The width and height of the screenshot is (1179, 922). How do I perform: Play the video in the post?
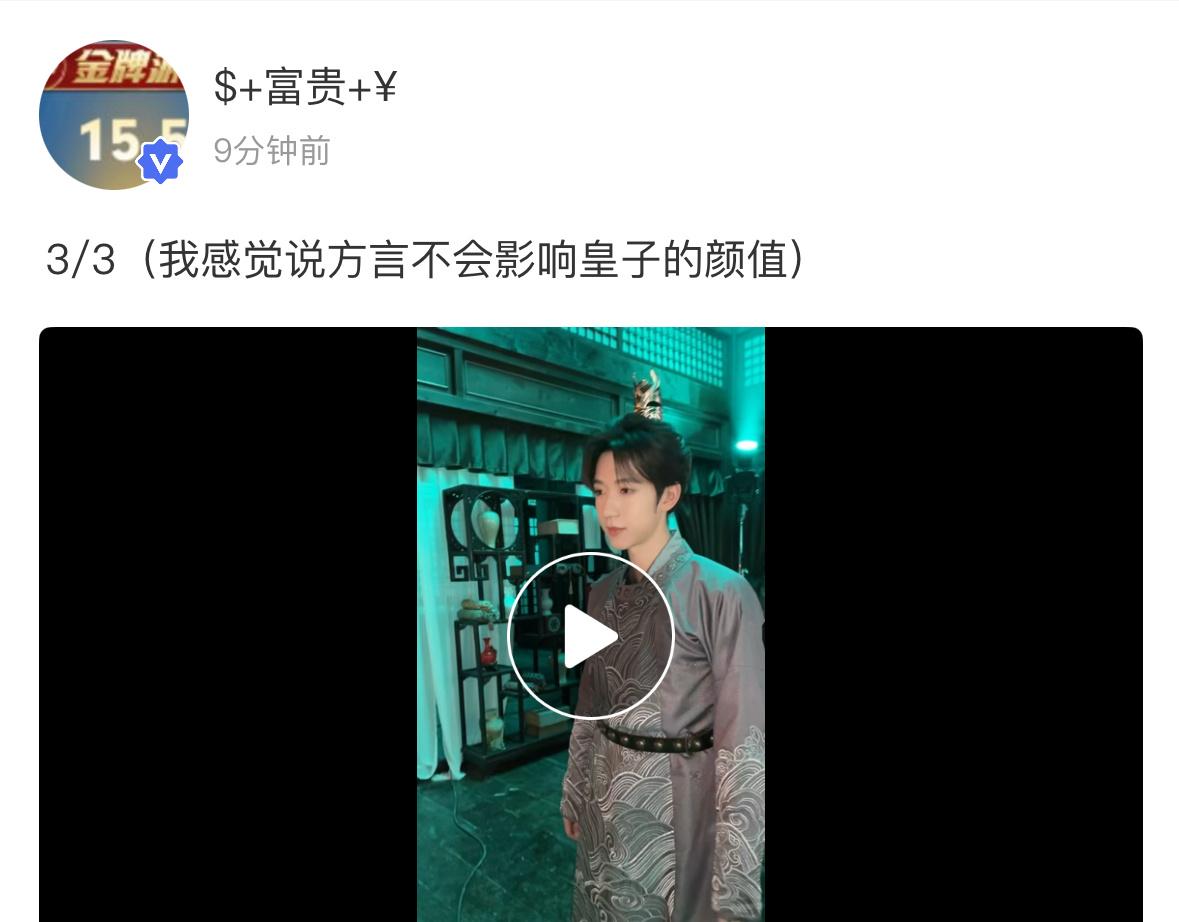[590, 636]
